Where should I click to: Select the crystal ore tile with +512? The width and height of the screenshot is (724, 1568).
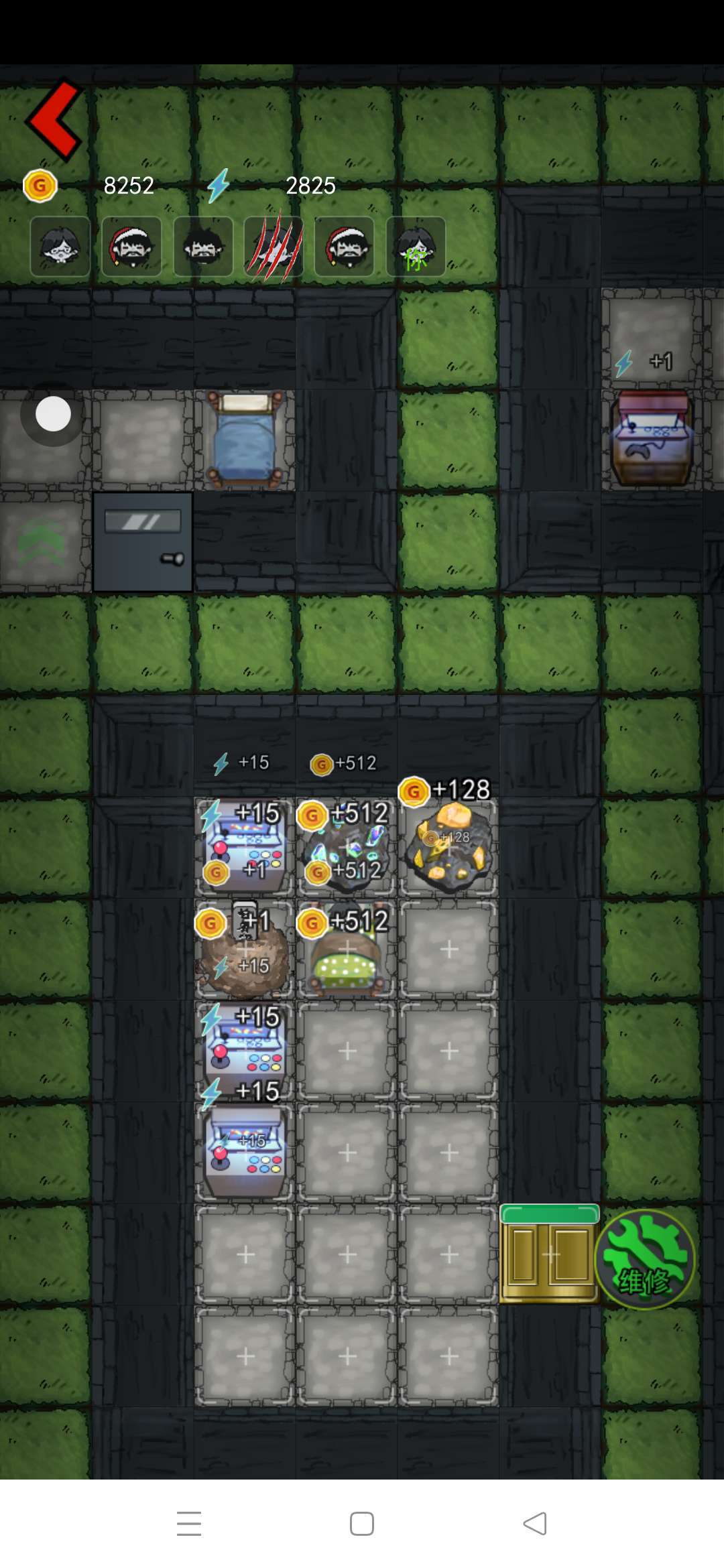click(347, 848)
